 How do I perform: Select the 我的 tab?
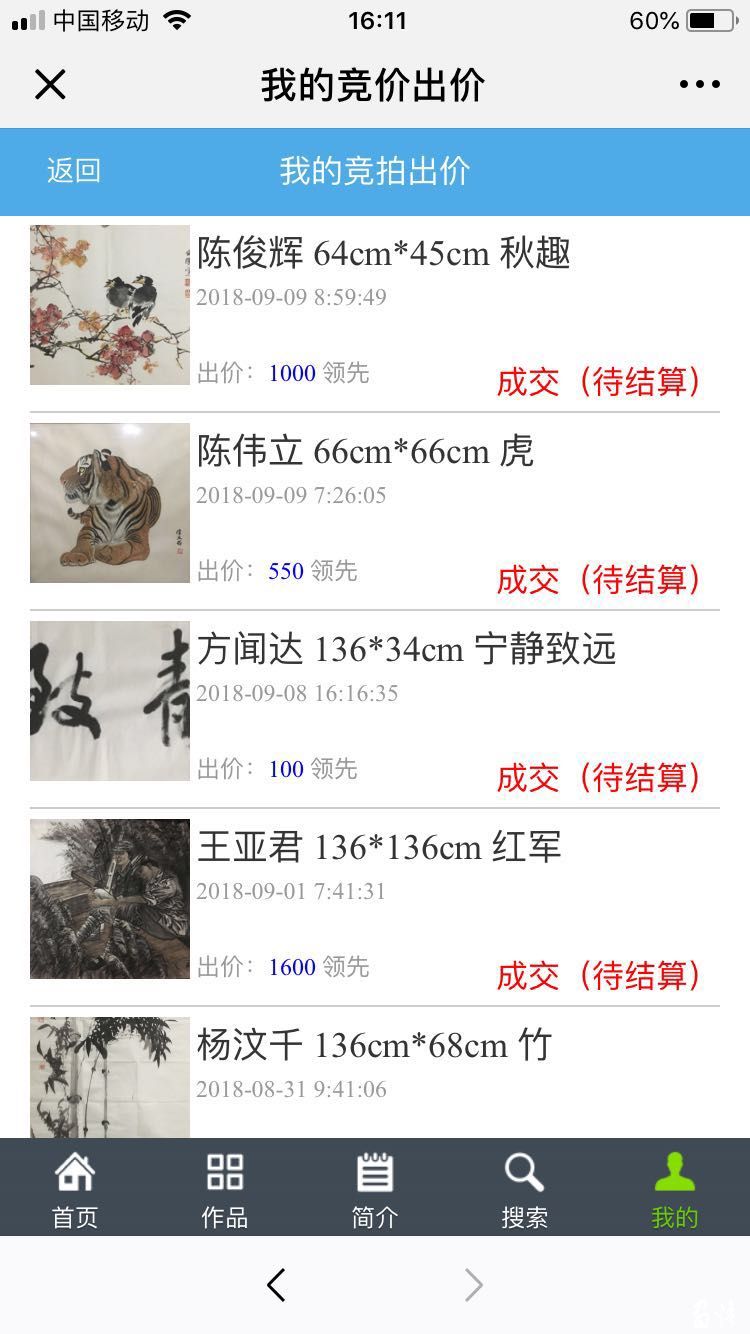pyautogui.click(x=674, y=1188)
